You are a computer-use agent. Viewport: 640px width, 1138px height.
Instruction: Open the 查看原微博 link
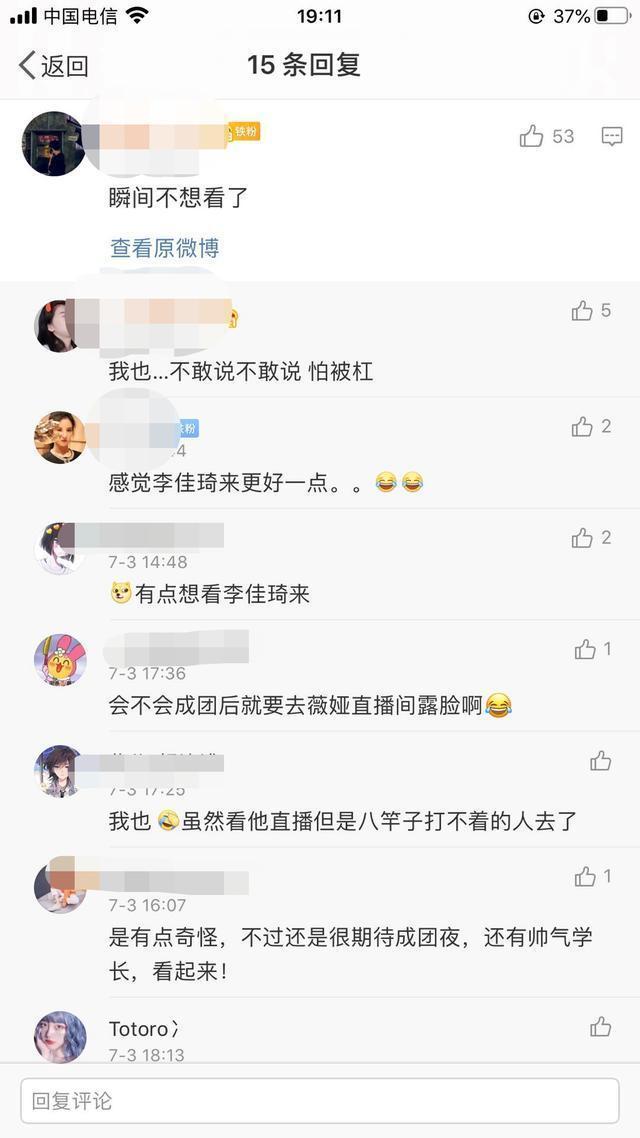164,248
